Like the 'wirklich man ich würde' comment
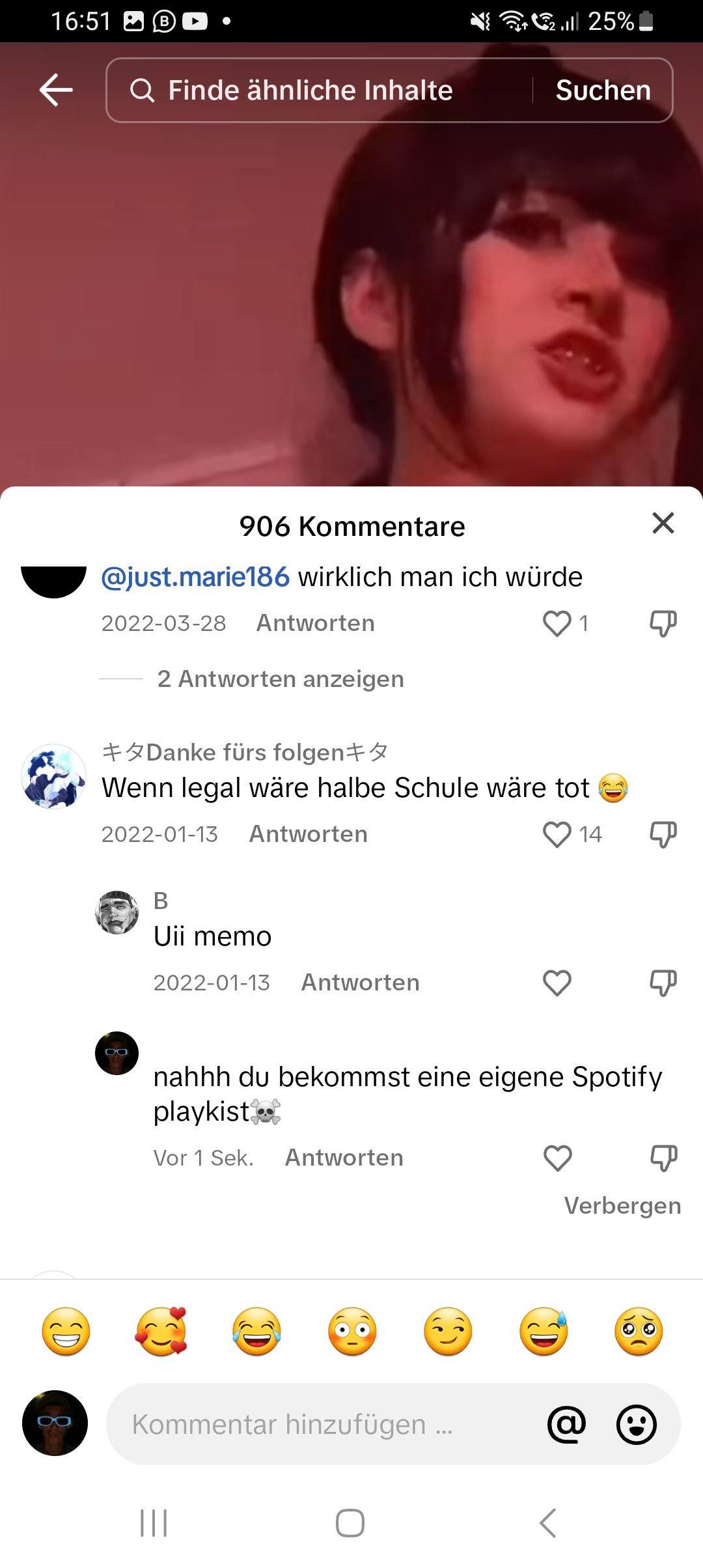 (x=557, y=623)
